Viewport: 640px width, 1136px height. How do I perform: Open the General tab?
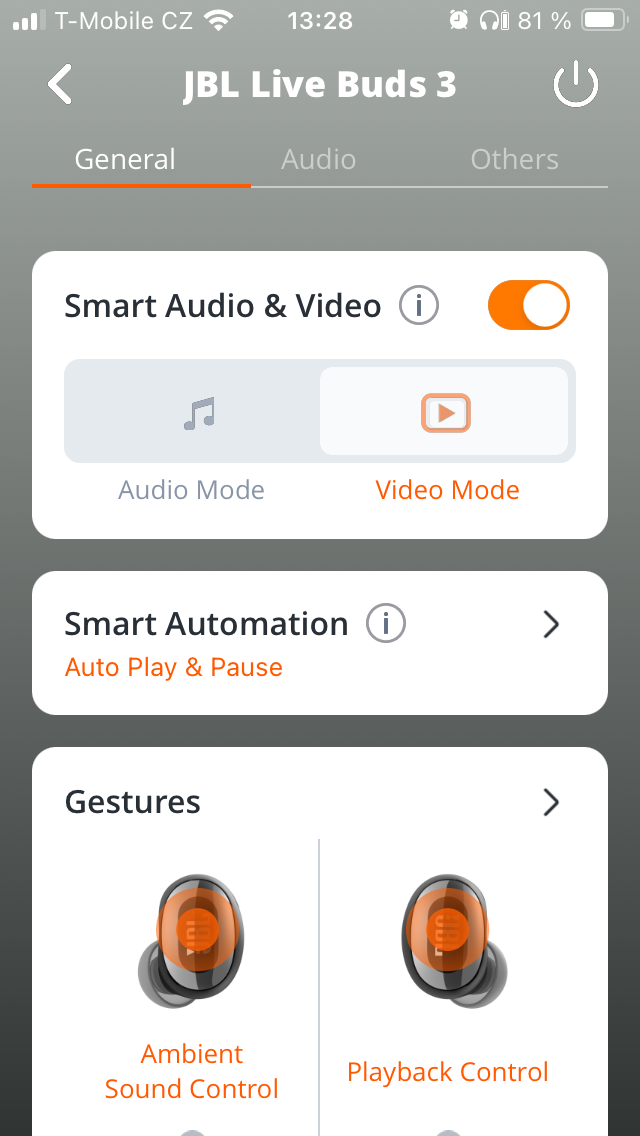click(125, 160)
